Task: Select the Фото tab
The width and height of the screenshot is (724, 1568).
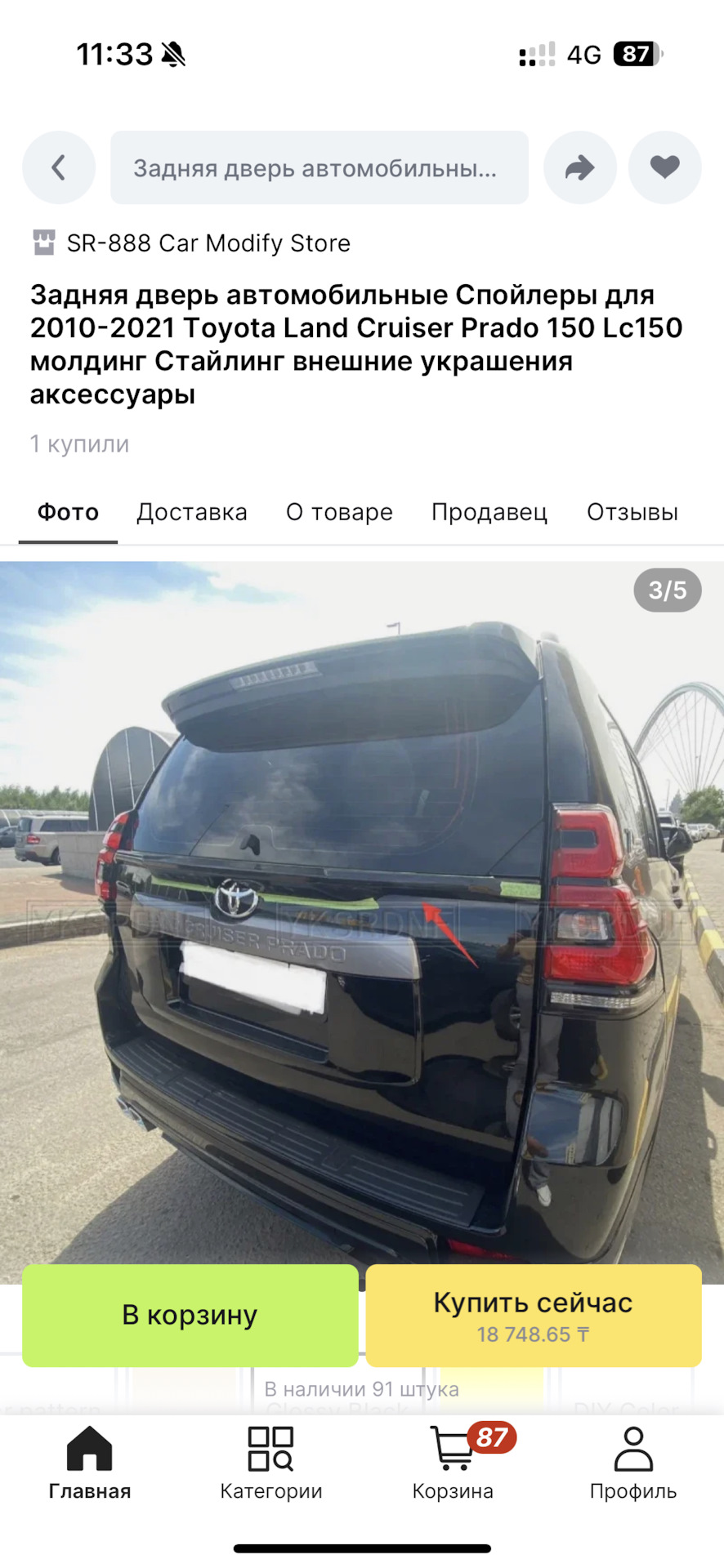Action: 69,512
